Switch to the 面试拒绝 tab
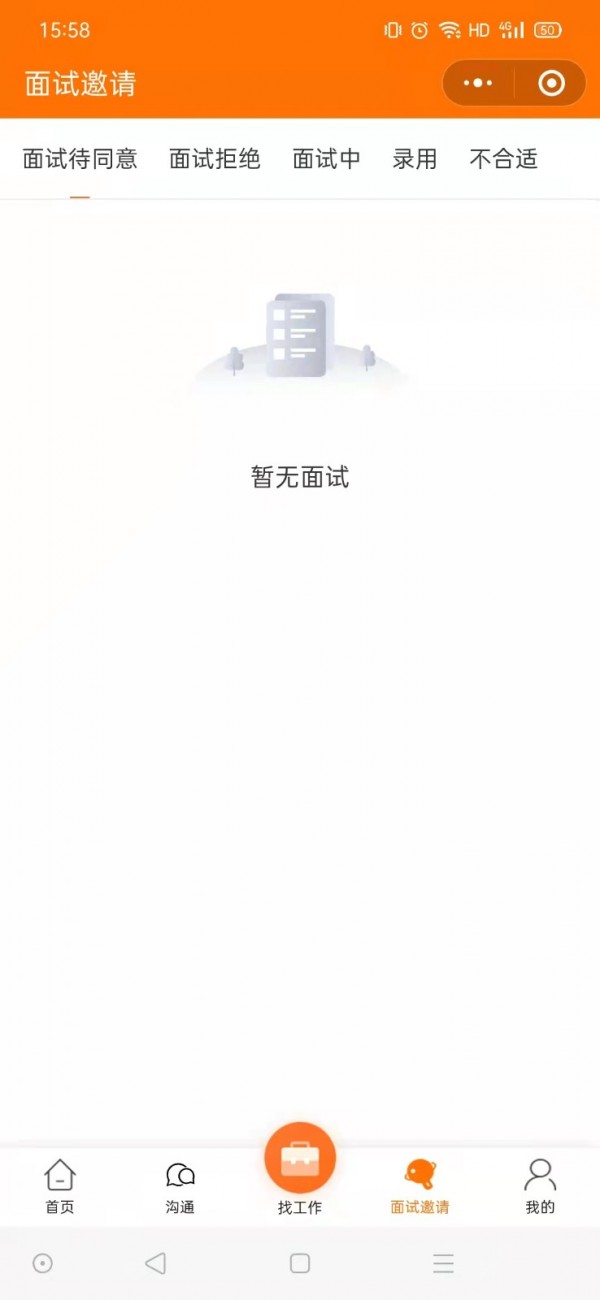 click(x=215, y=159)
